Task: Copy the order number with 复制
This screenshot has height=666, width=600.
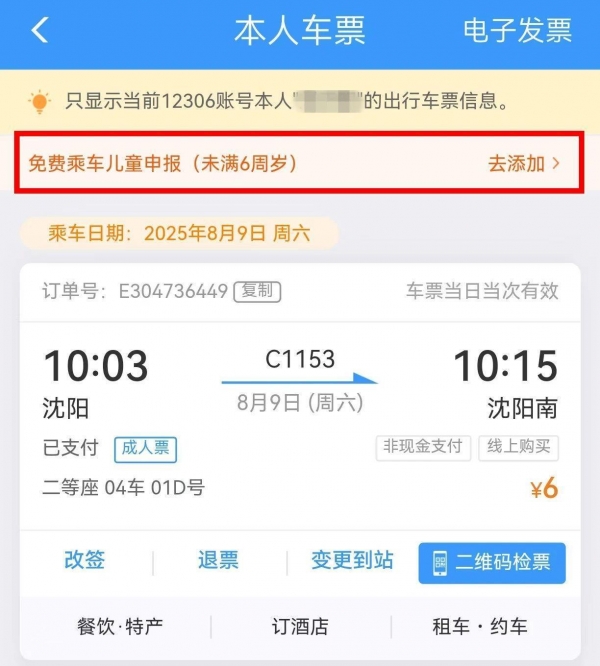Action: (x=257, y=291)
